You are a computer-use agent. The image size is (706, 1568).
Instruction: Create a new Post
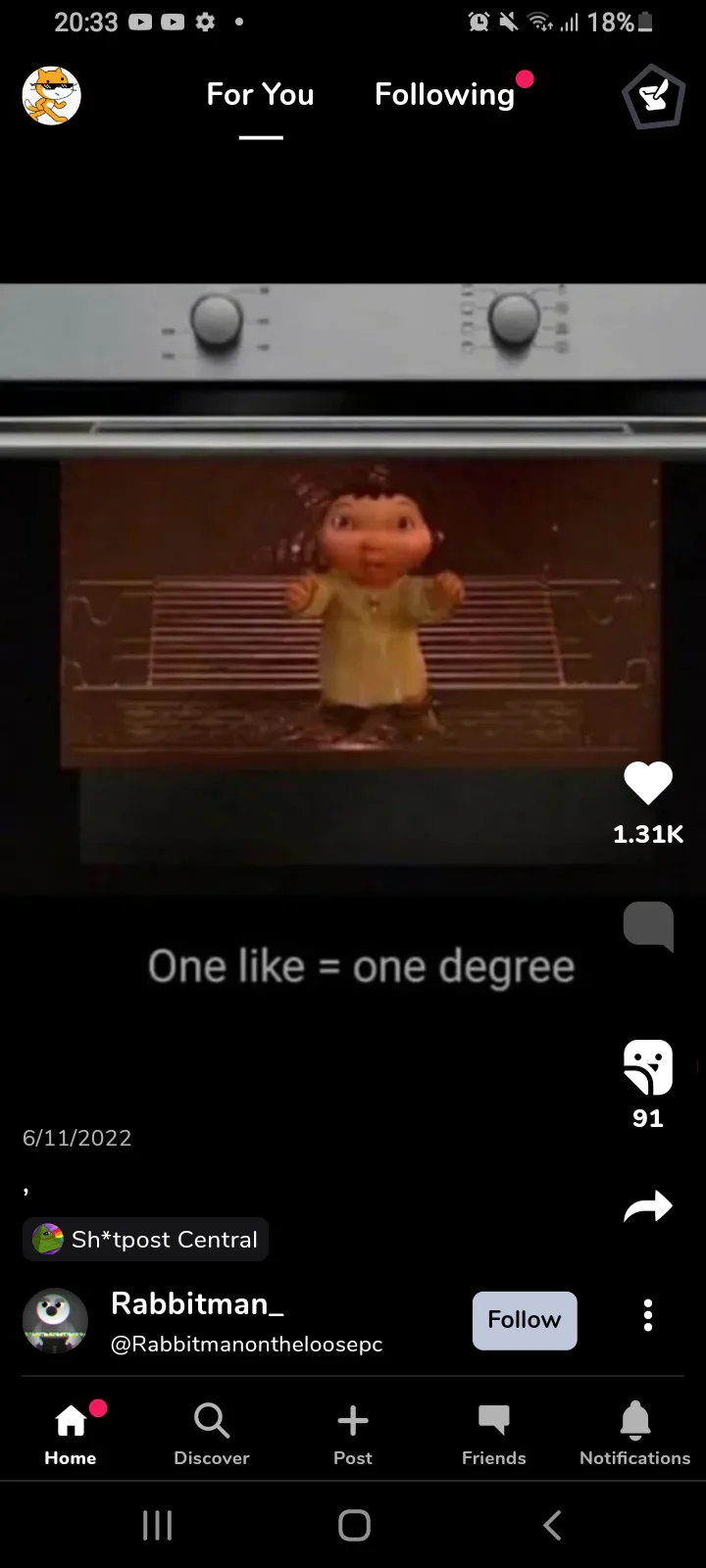pos(353,1433)
